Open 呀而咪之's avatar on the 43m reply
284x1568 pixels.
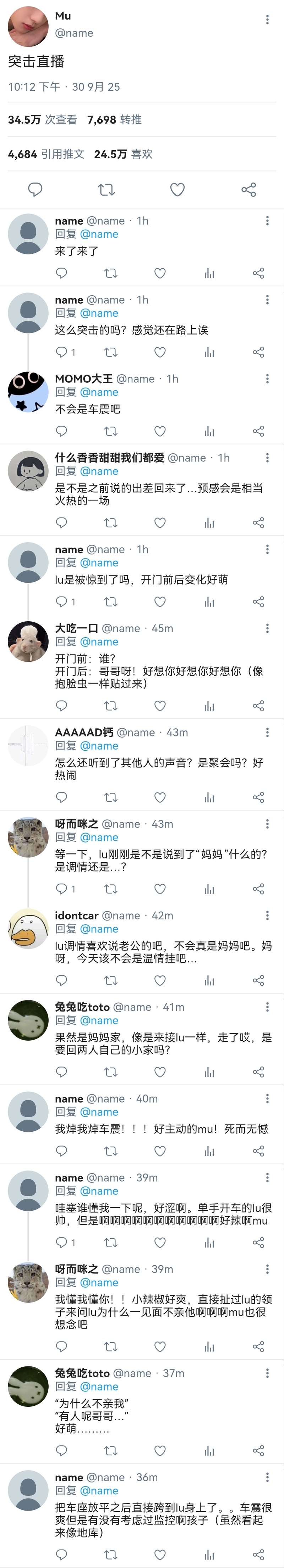click(x=28, y=837)
